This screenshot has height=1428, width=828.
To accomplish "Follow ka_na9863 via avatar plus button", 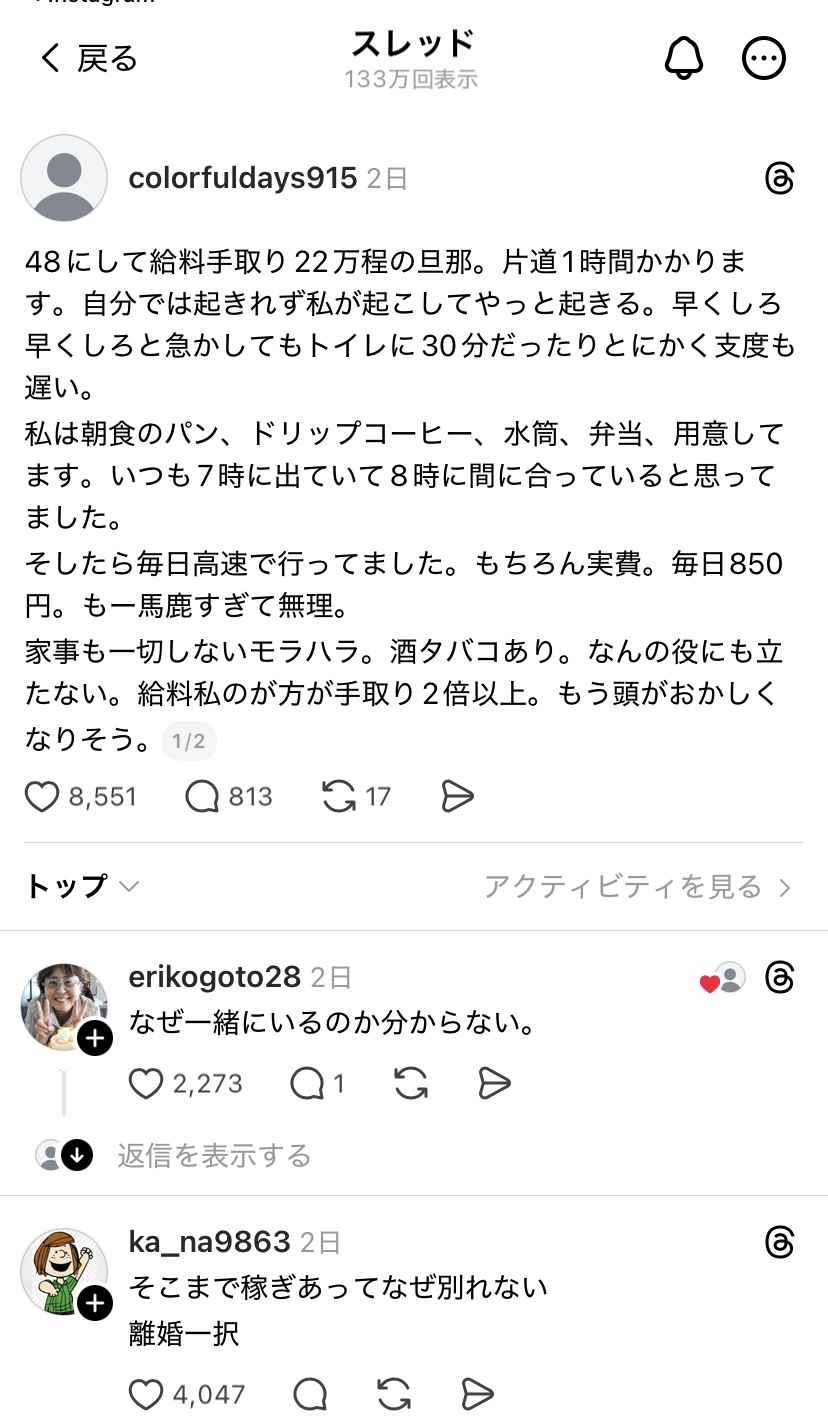I will tap(95, 1304).
